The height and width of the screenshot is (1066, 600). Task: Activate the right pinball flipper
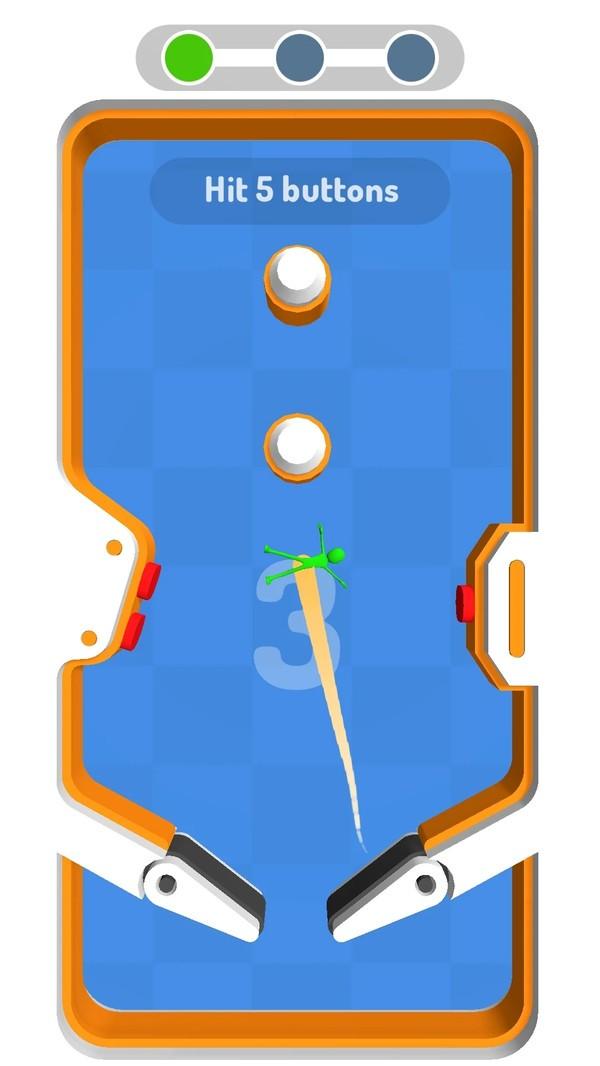(392, 886)
